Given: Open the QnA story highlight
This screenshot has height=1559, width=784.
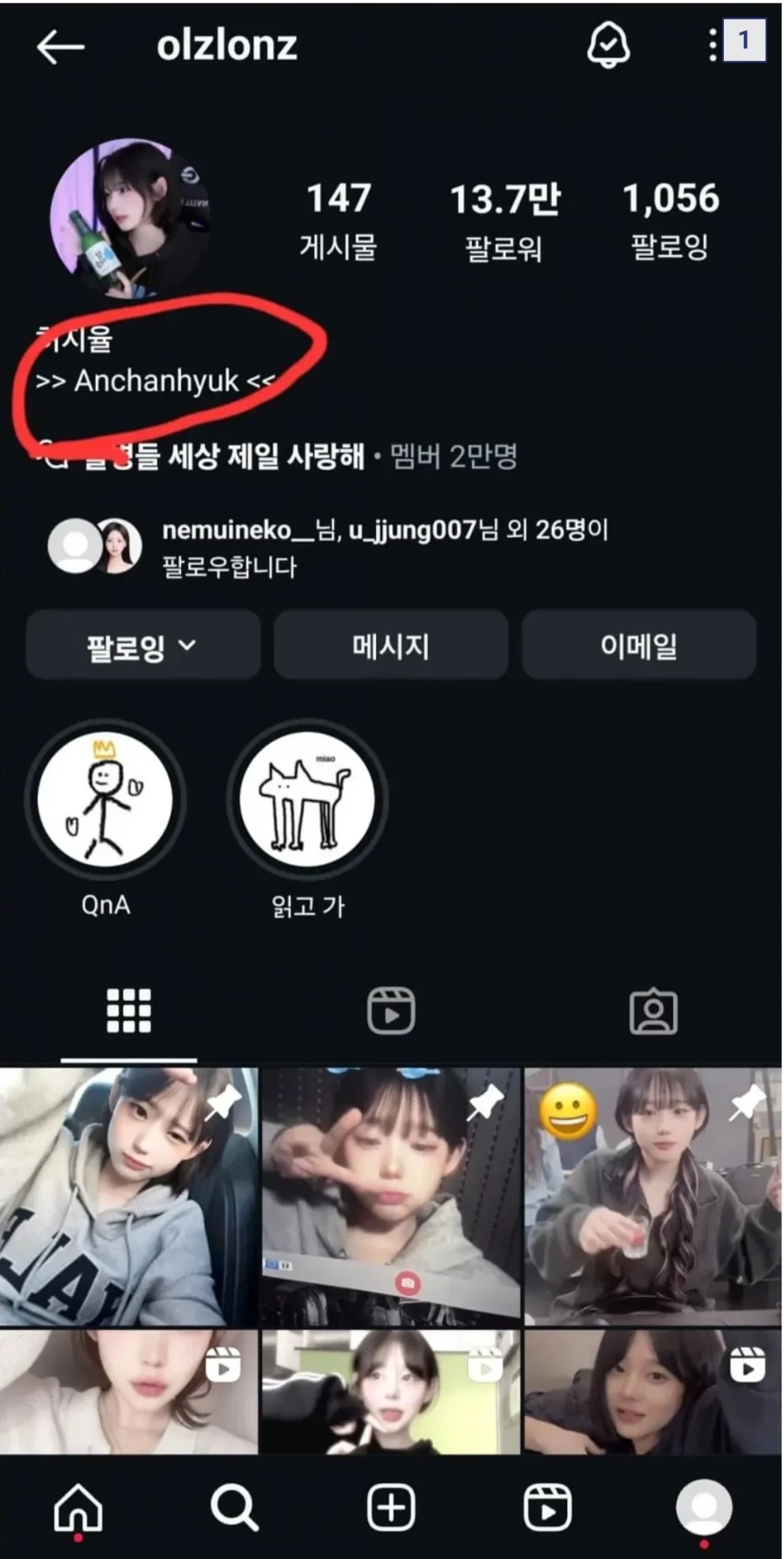Looking at the screenshot, I should coord(105,799).
